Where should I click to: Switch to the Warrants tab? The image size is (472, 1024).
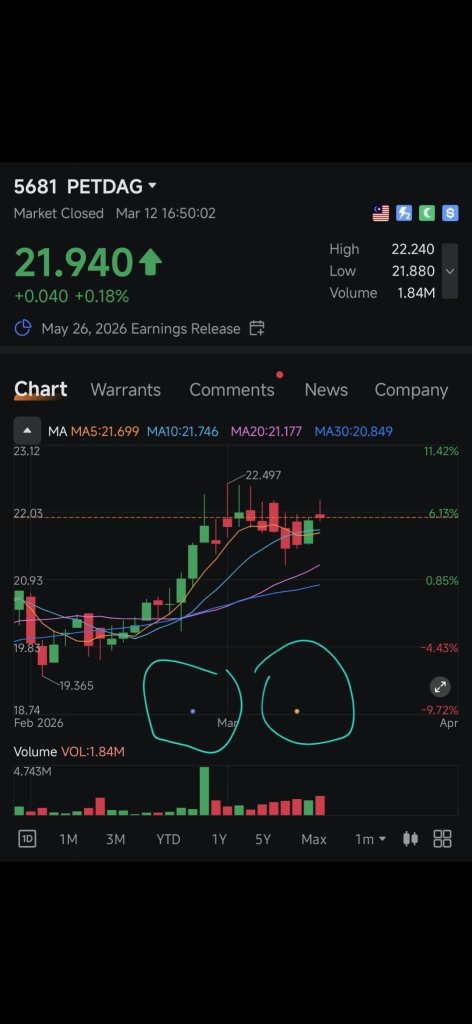click(x=125, y=390)
